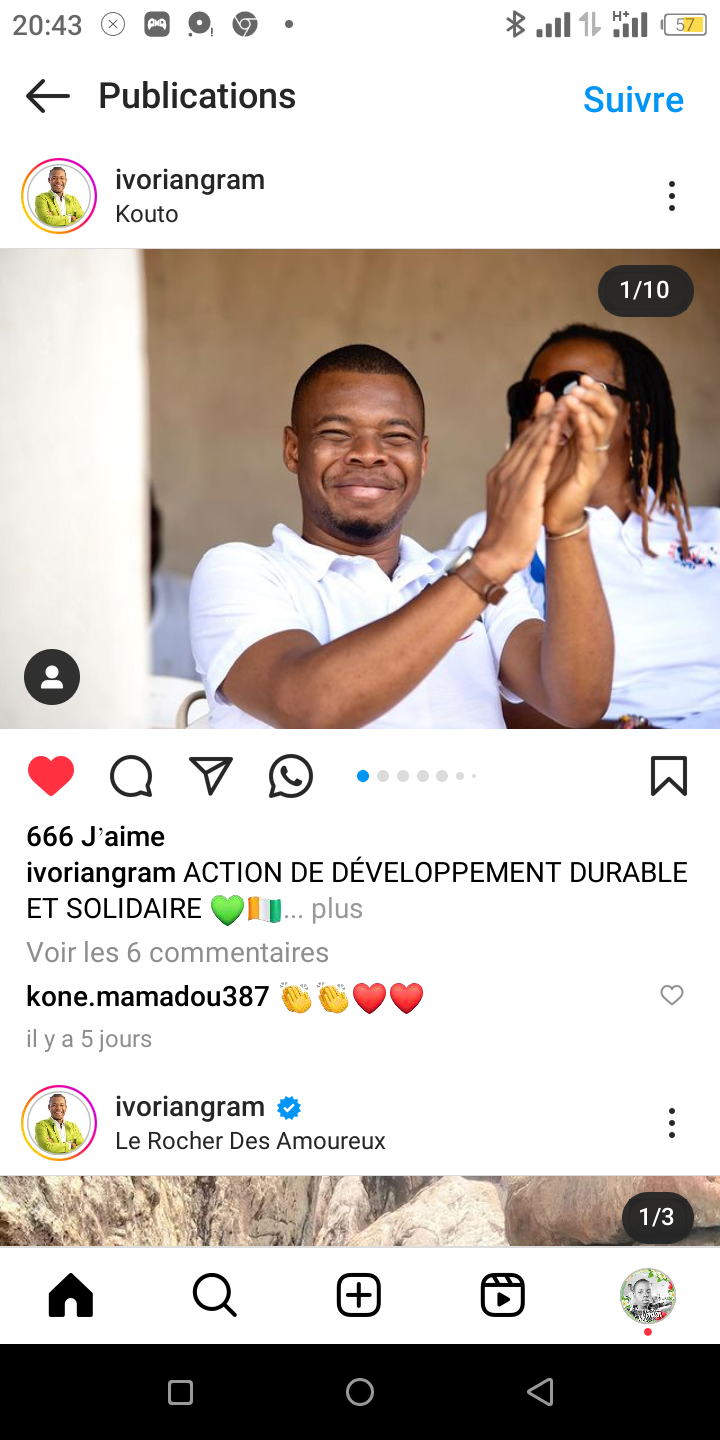The width and height of the screenshot is (720, 1440).
Task: Switch to the Home tab
Action: (71, 1295)
